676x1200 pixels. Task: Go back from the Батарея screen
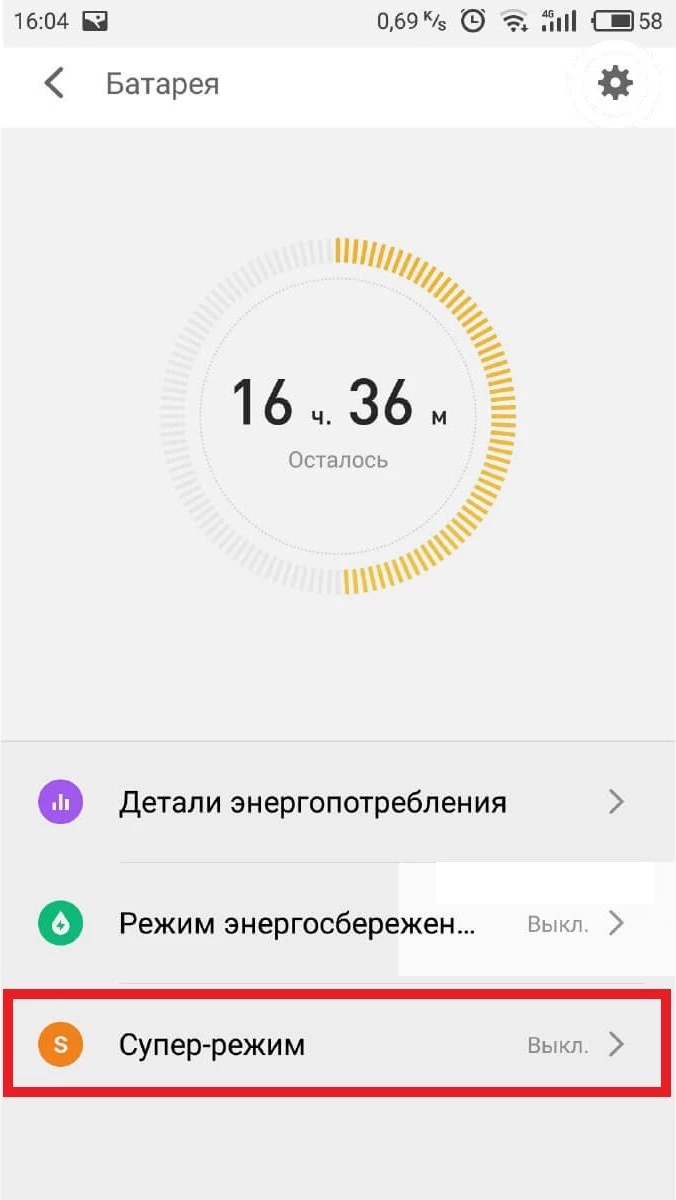point(54,83)
